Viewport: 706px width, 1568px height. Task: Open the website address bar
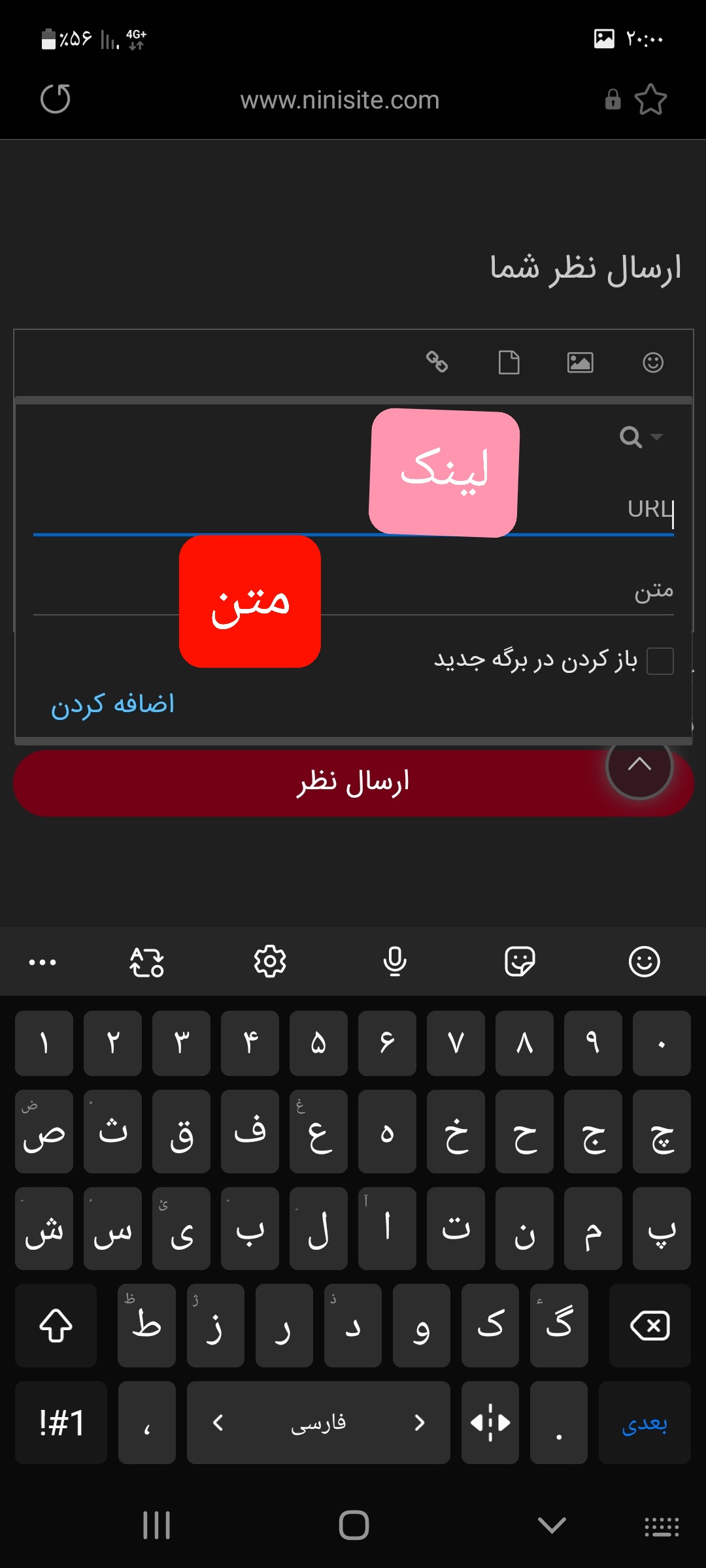(339, 100)
